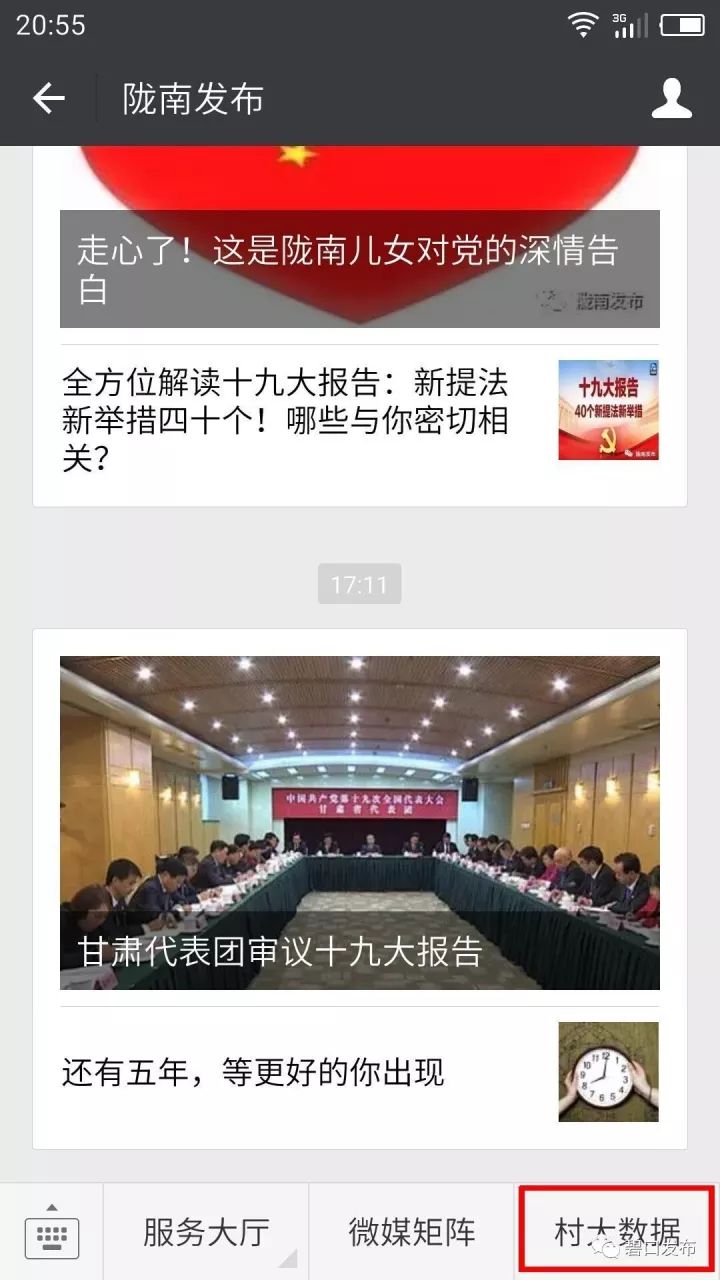This screenshot has height=1280, width=720.
Task: Expand the 服务大厅 submenu
Action: pos(205,1232)
